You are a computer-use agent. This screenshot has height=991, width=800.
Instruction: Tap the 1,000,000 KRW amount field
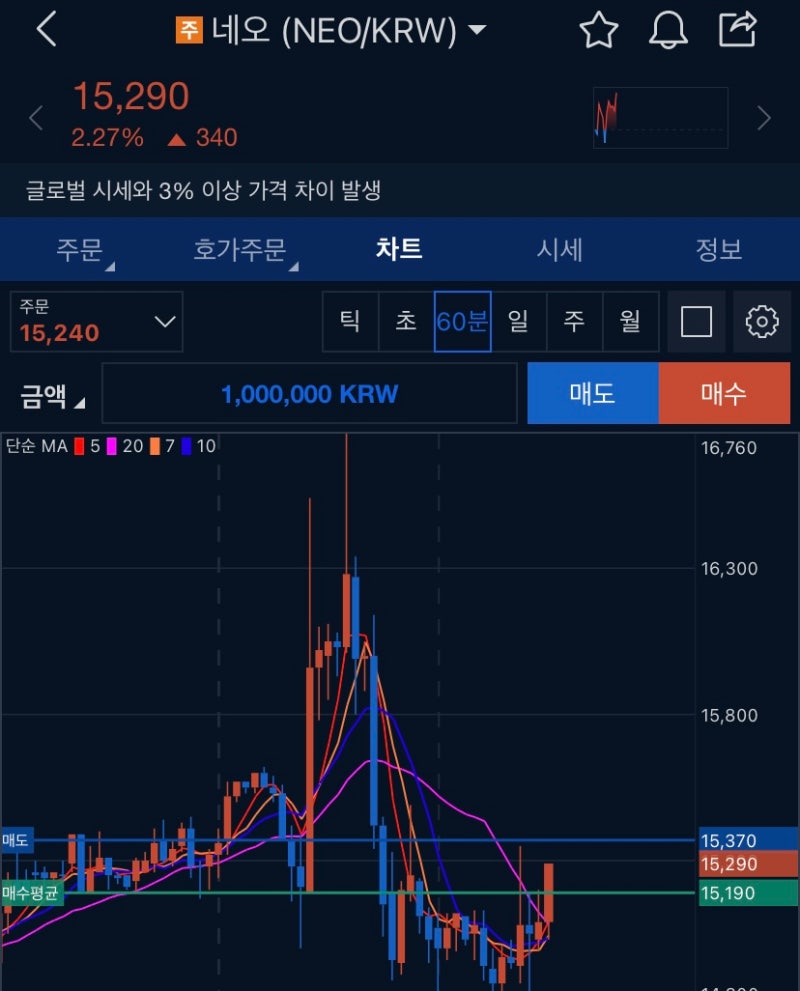click(x=310, y=394)
